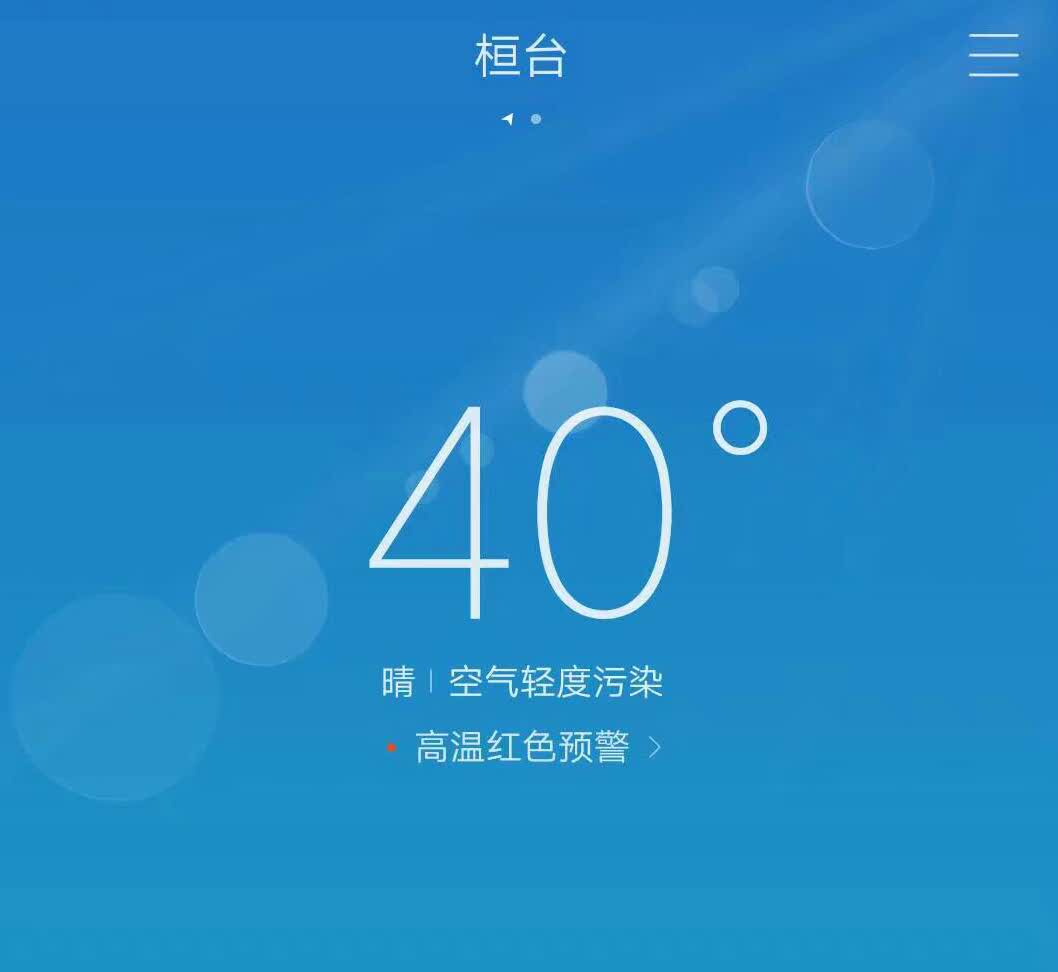Open the 高温红色预警 alert details
The height and width of the screenshot is (972, 1058).
524,747
